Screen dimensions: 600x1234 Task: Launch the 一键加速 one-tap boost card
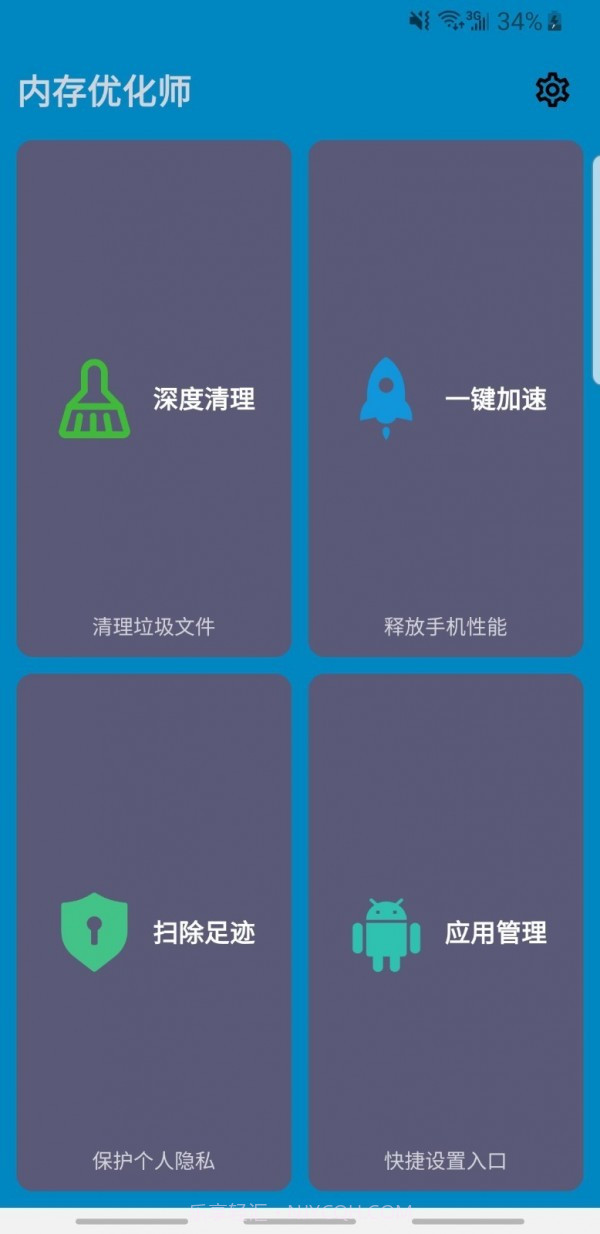pyautogui.click(x=446, y=399)
